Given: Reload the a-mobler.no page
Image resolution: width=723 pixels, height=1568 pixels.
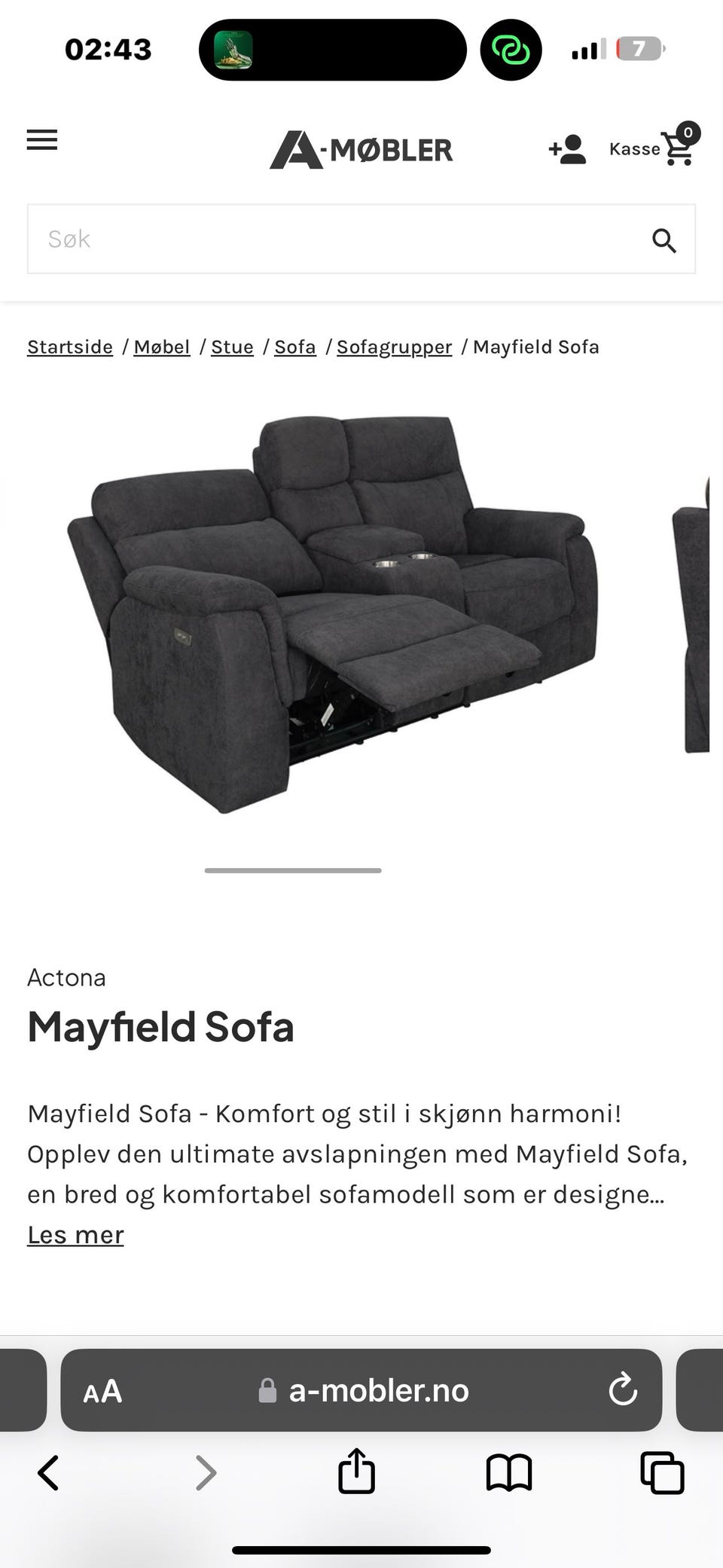Looking at the screenshot, I should tap(623, 1390).
